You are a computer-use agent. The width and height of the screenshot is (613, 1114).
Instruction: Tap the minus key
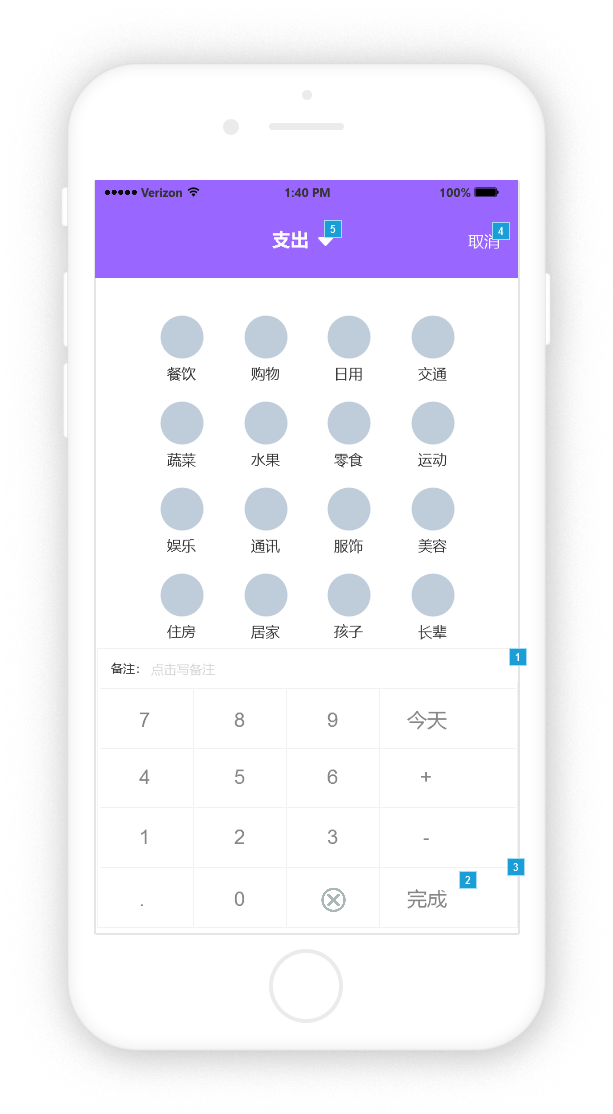point(427,838)
